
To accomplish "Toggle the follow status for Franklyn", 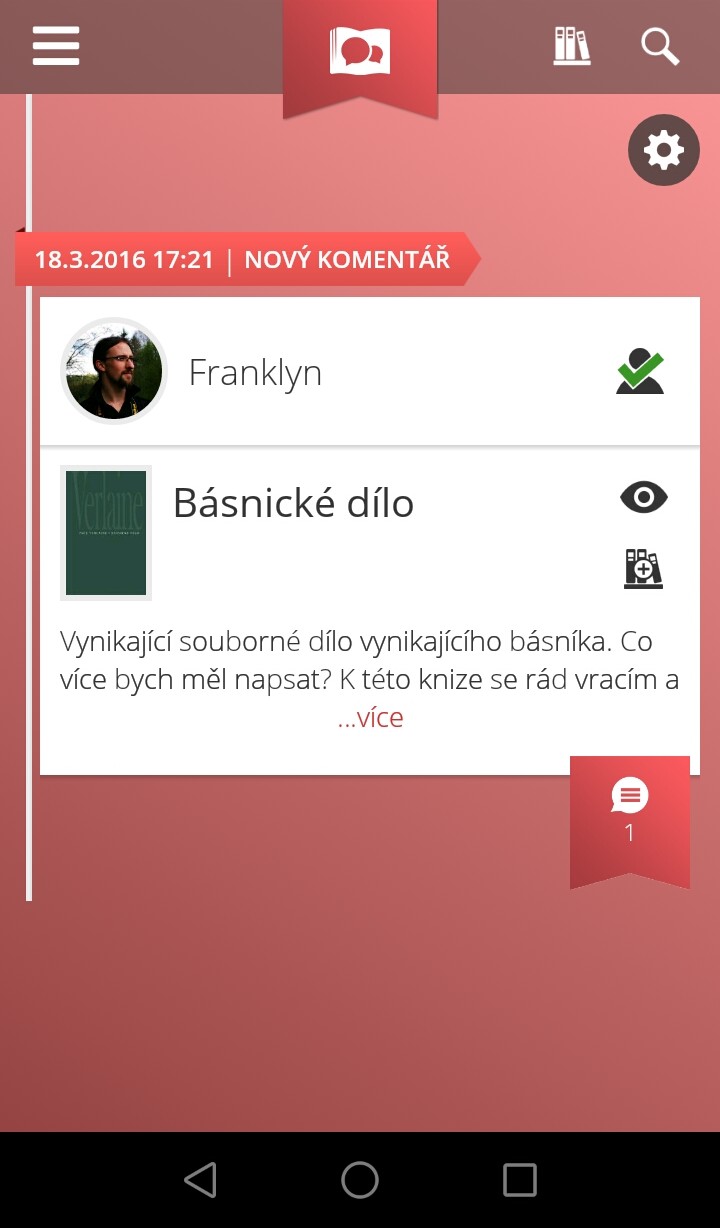I will (640, 372).
